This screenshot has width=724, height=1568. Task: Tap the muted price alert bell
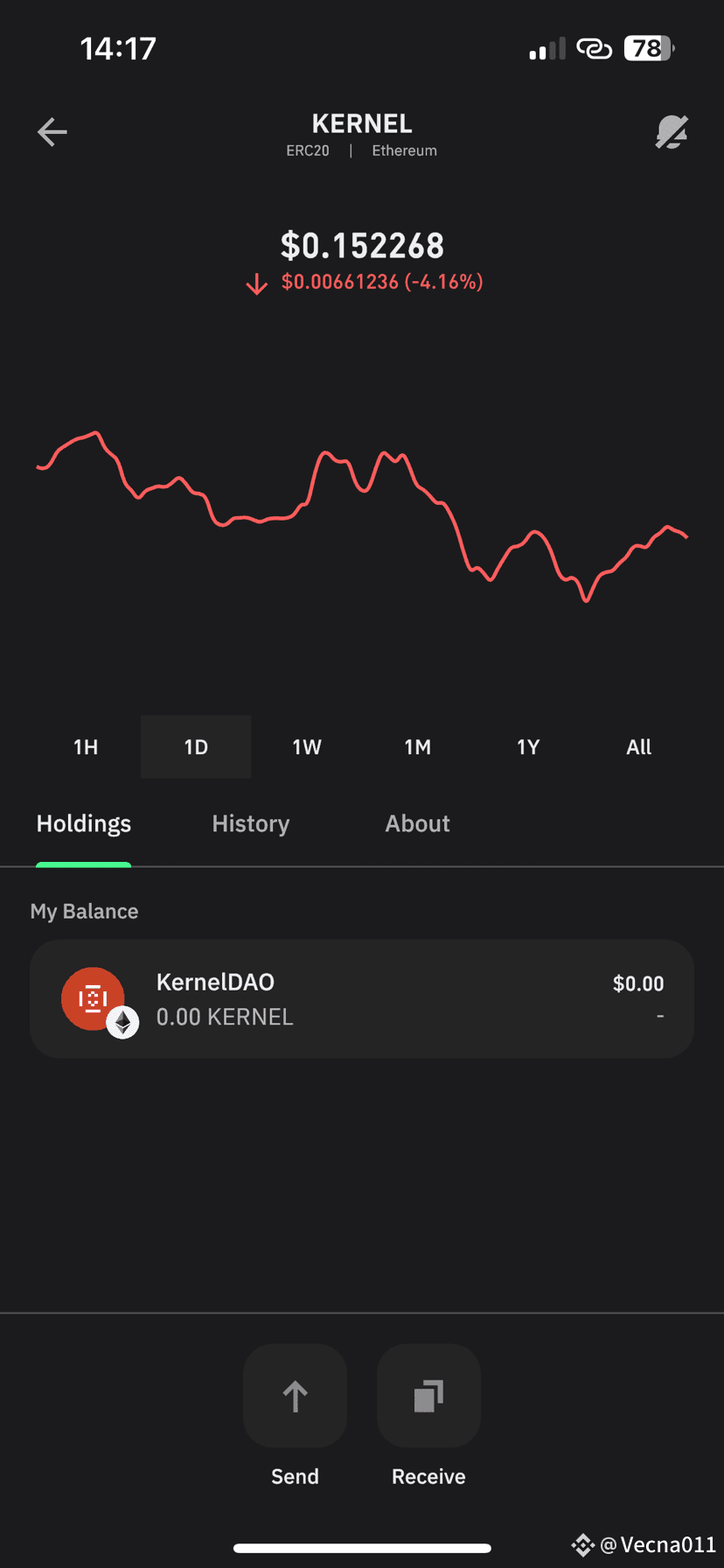pyautogui.click(x=672, y=132)
